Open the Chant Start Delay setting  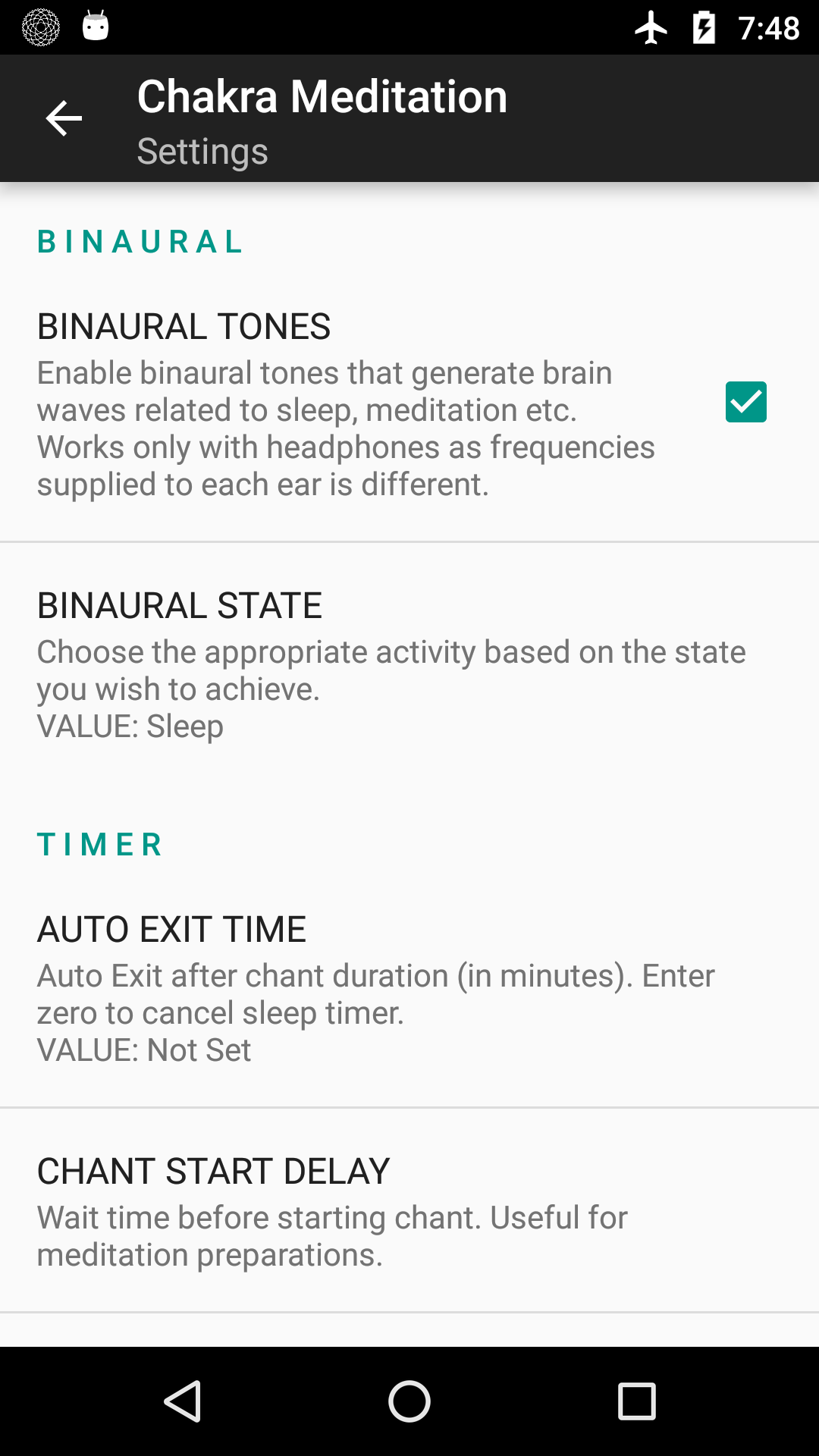pyautogui.click(x=409, y=1210)
